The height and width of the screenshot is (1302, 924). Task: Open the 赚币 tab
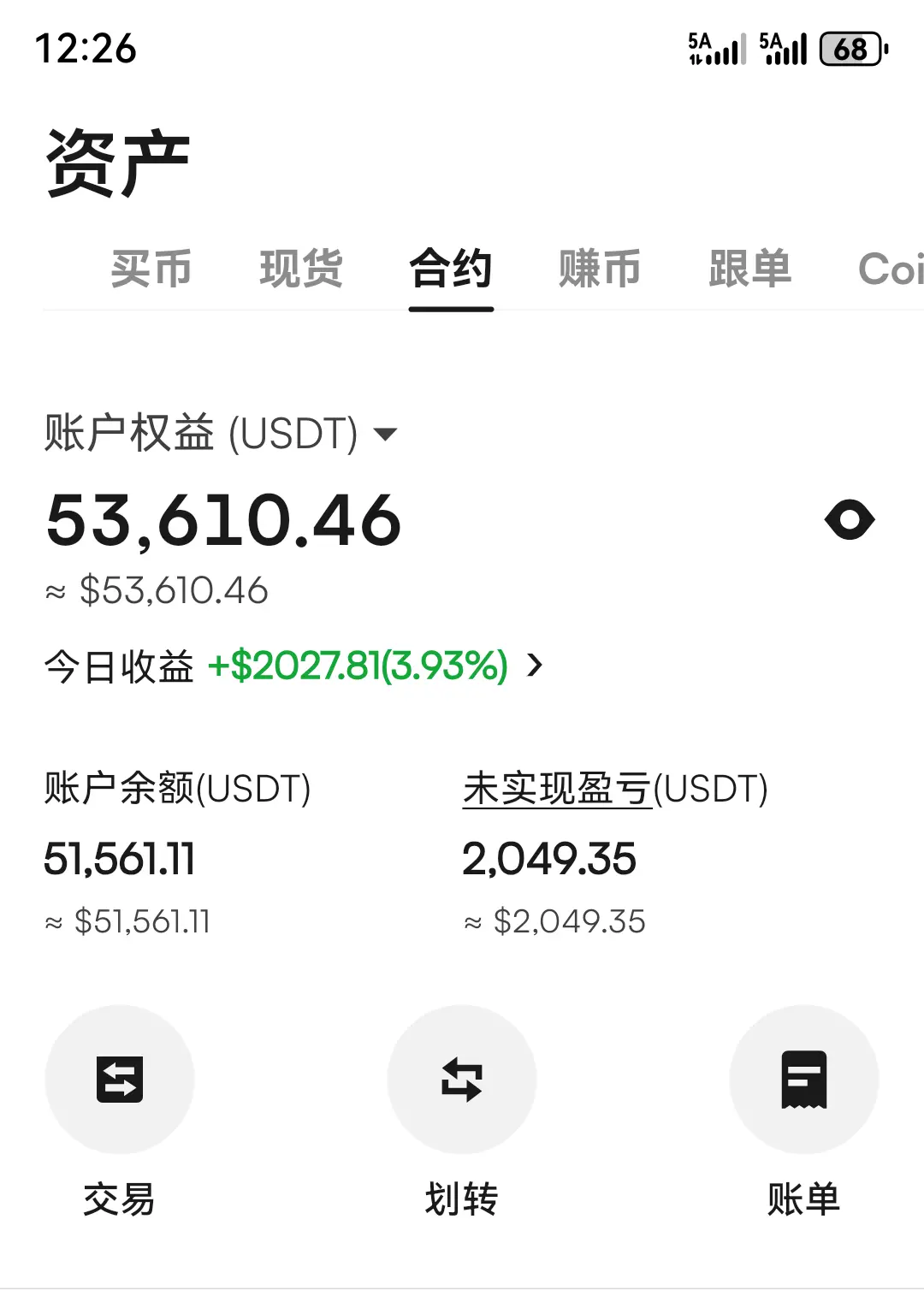pos(600,269)
